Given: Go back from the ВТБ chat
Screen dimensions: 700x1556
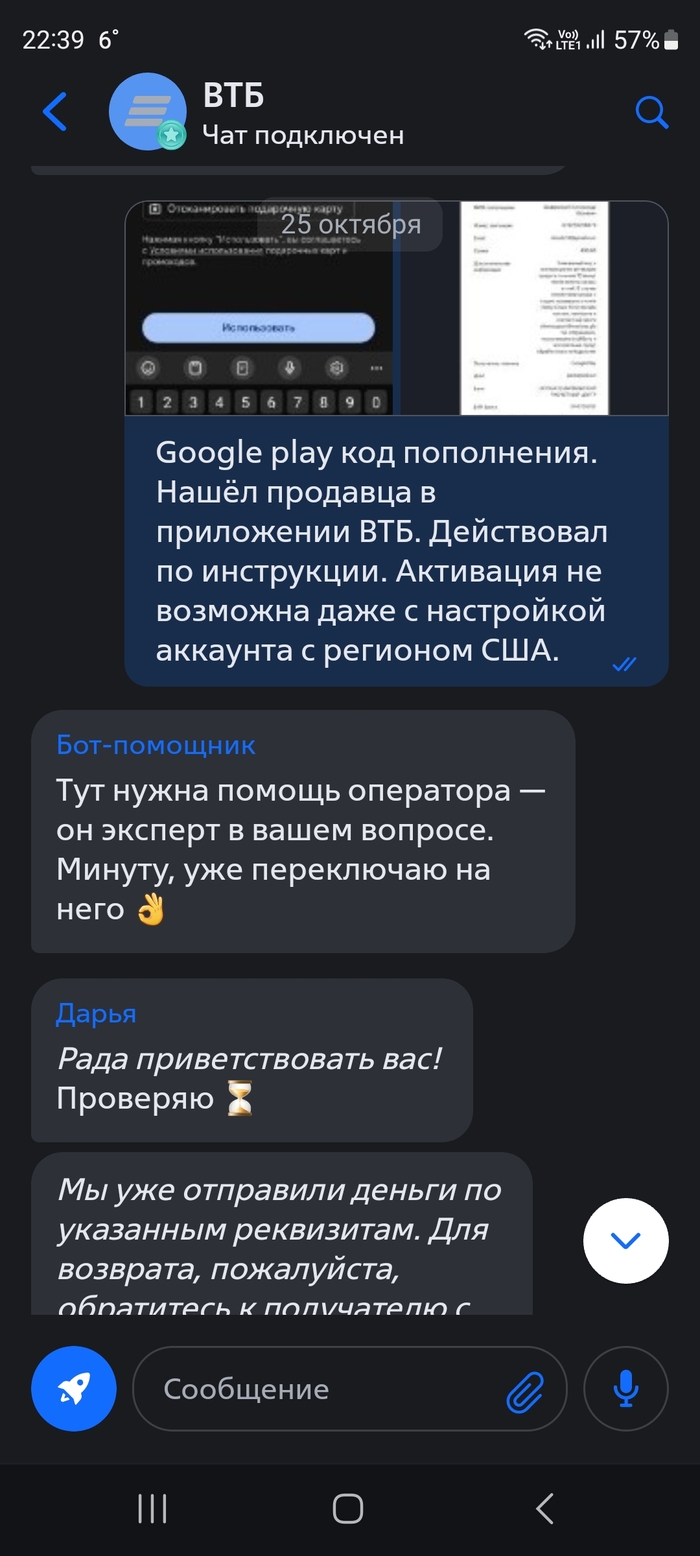Looking at the screenshot, I should [55, 112].
